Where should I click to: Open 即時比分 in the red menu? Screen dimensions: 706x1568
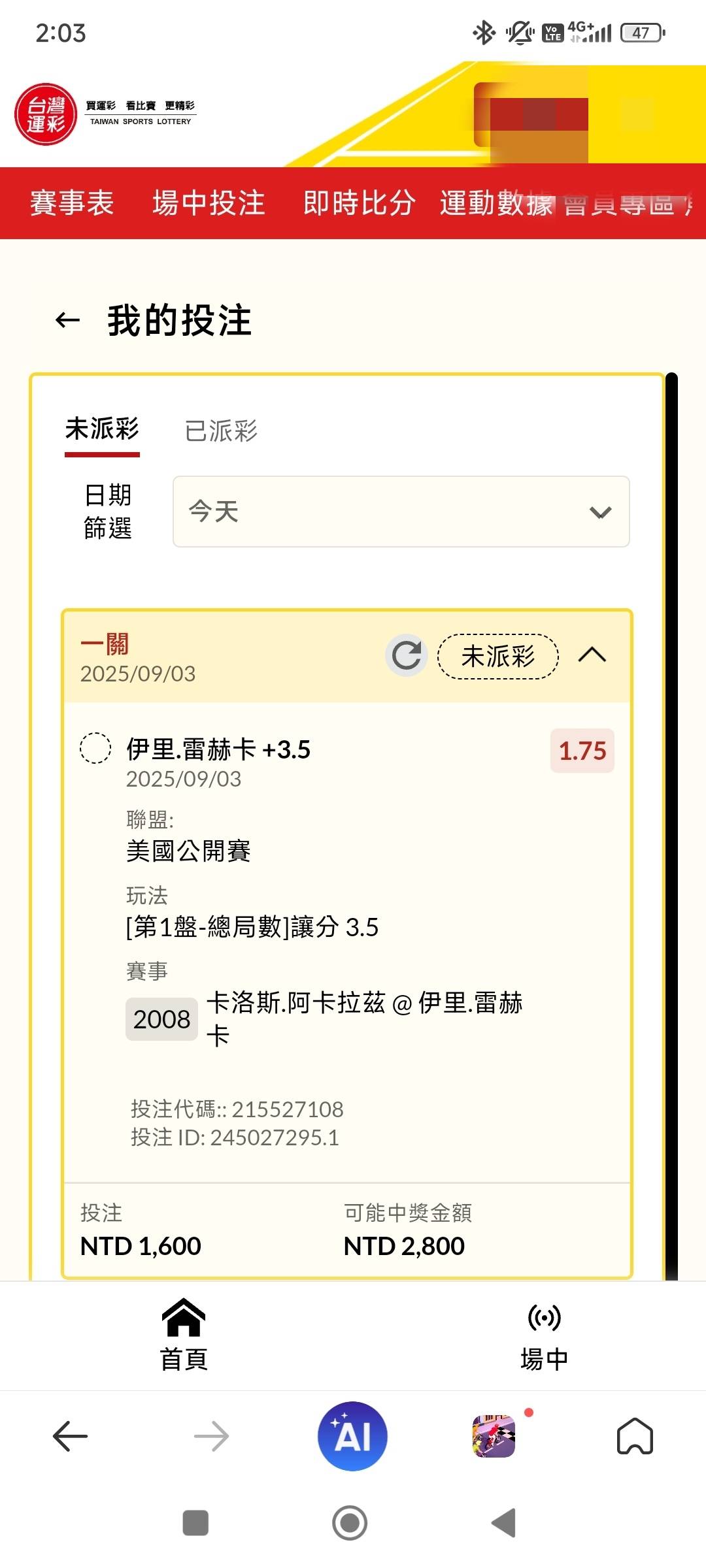[359, 203]
